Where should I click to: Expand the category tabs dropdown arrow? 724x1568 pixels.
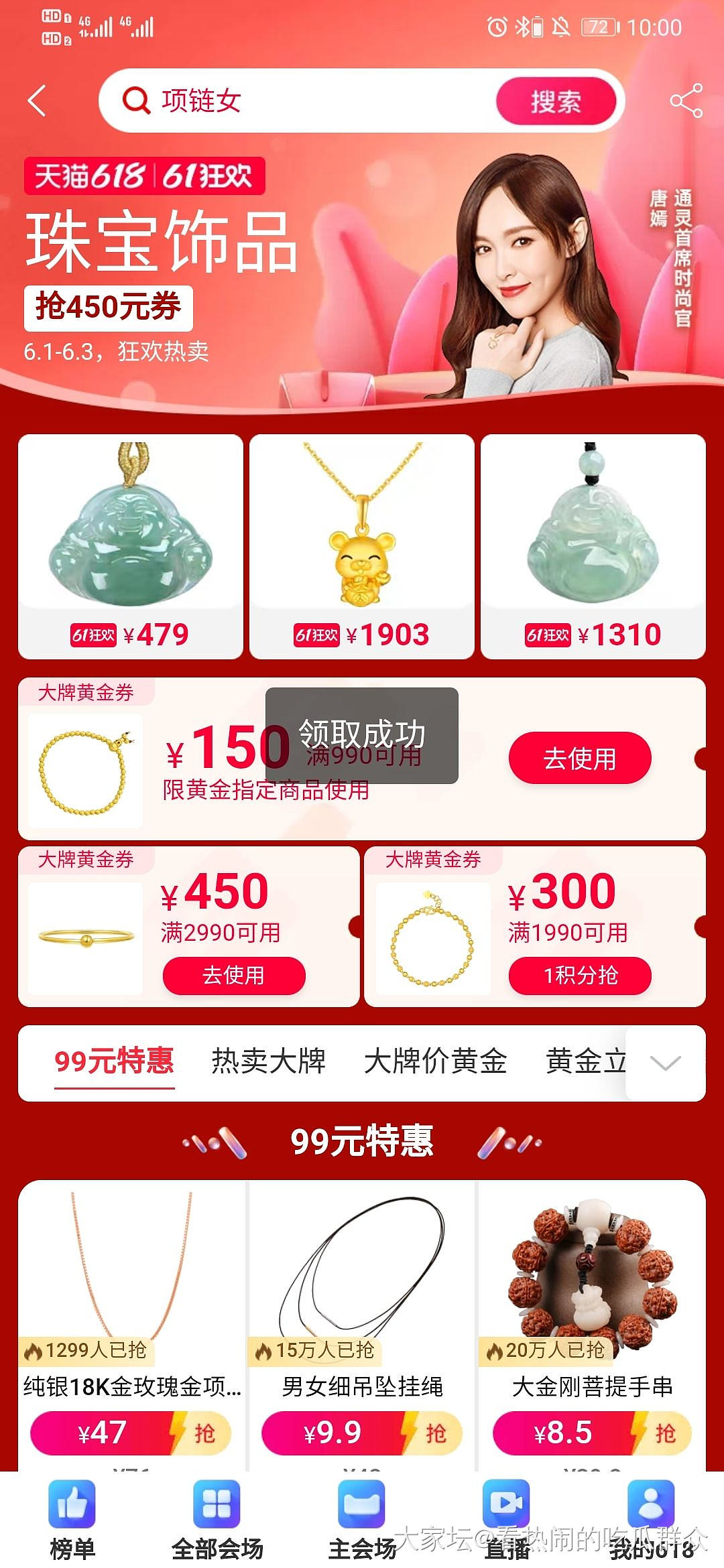[x=666, y=1063]
